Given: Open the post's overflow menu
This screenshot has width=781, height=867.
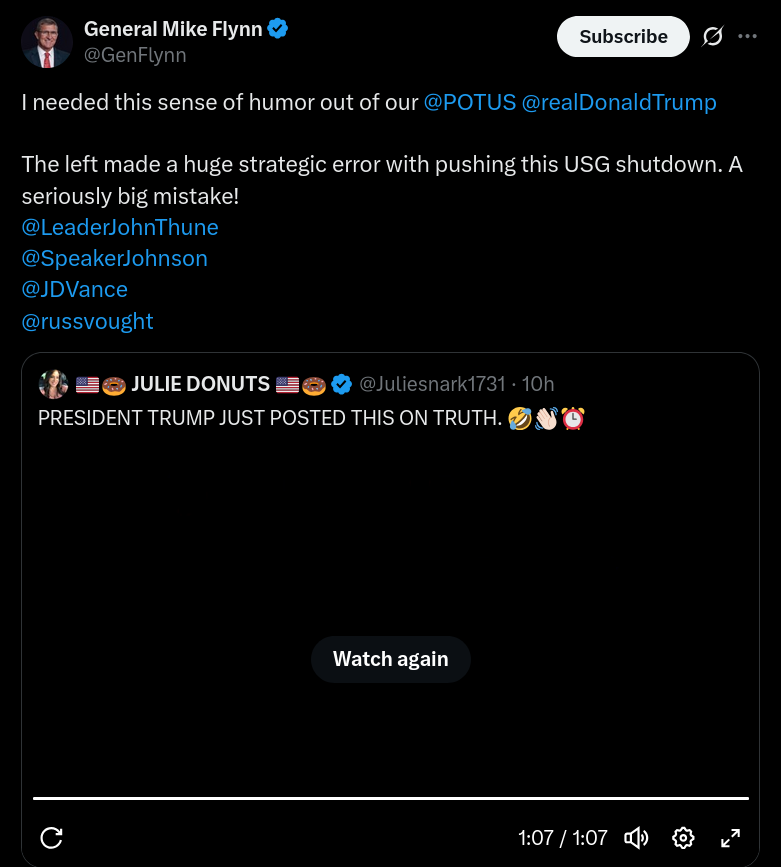Looking at the screenshot, I should (747, 37).
